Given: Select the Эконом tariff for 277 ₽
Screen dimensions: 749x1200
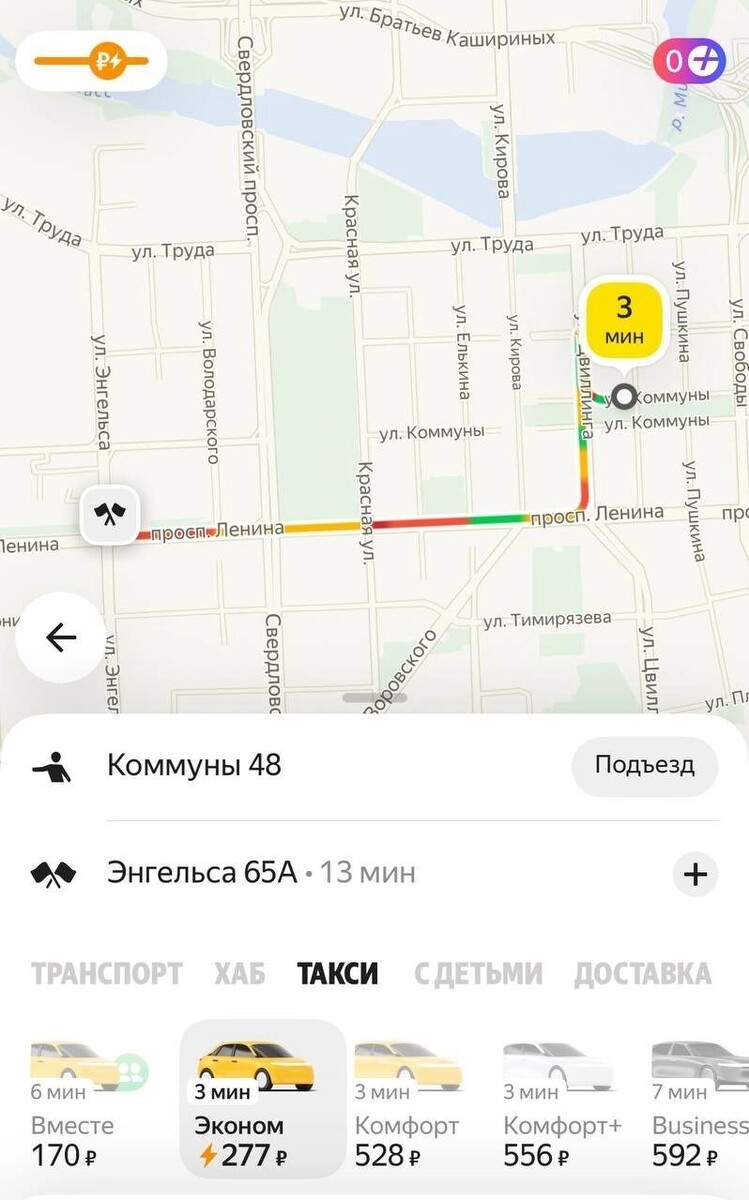Looking at the screenshot, I should [262, 1100].
